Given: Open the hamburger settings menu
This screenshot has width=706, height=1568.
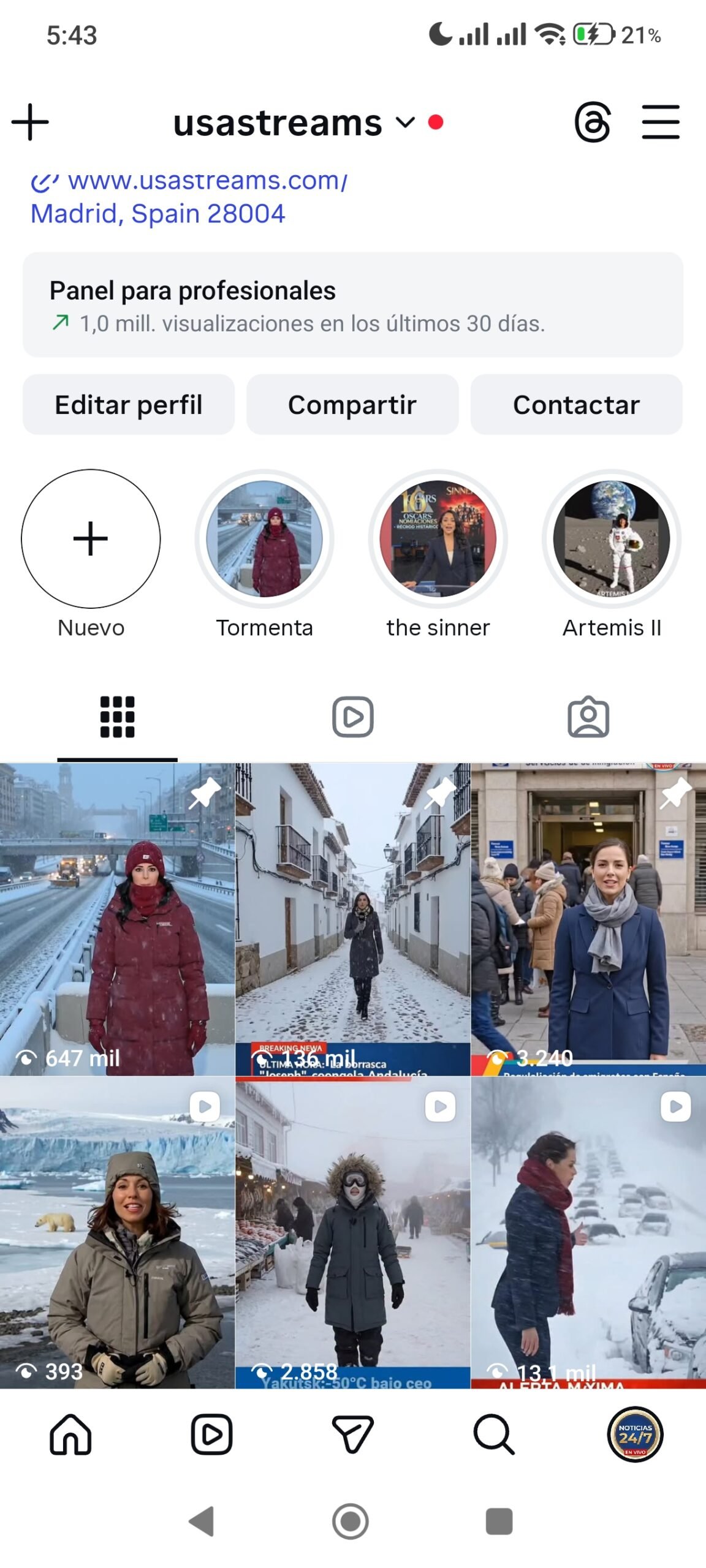Looking at the screenshot, I should pos(660,122).
